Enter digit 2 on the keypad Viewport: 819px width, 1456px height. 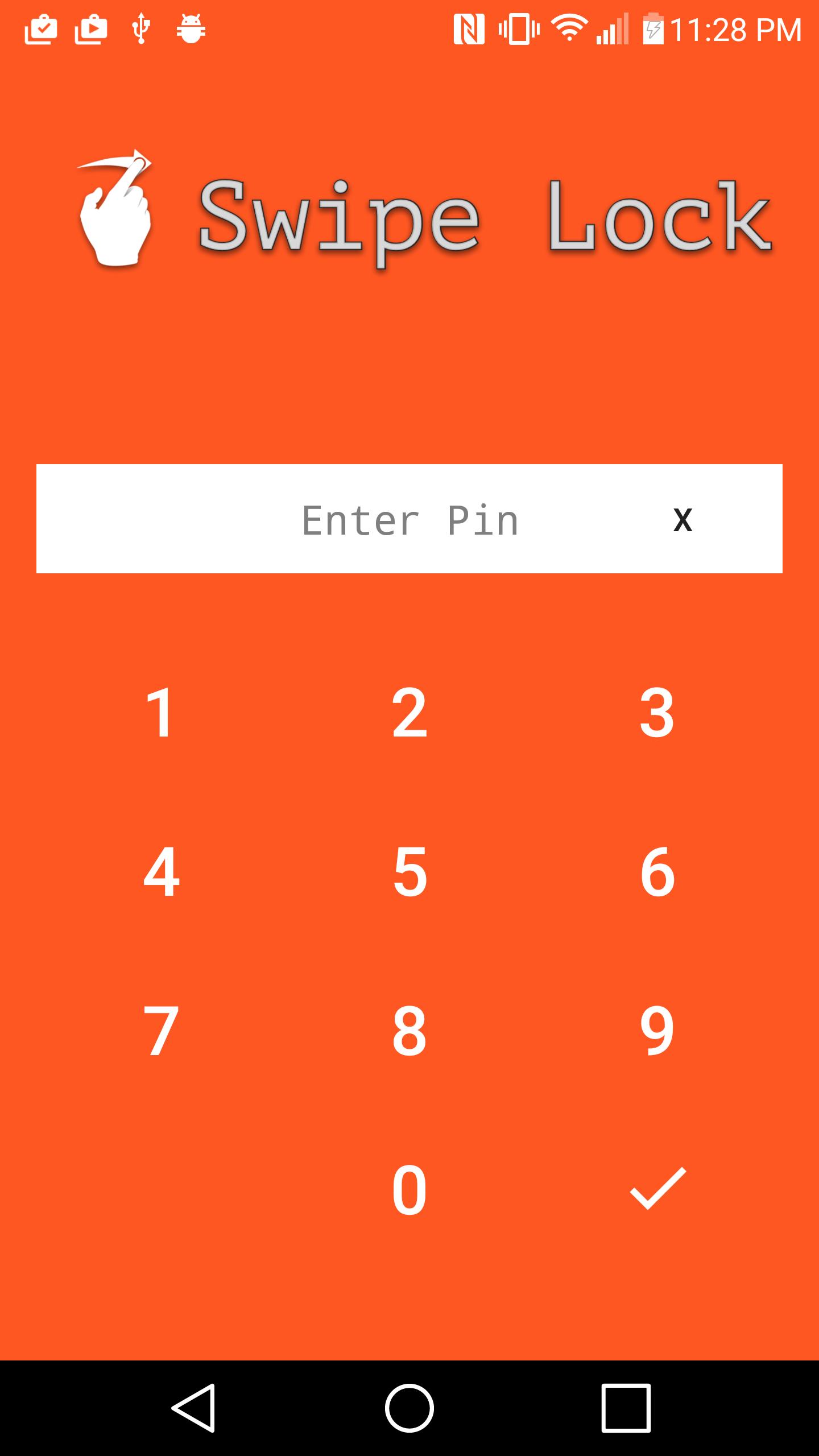click(409, 712)
